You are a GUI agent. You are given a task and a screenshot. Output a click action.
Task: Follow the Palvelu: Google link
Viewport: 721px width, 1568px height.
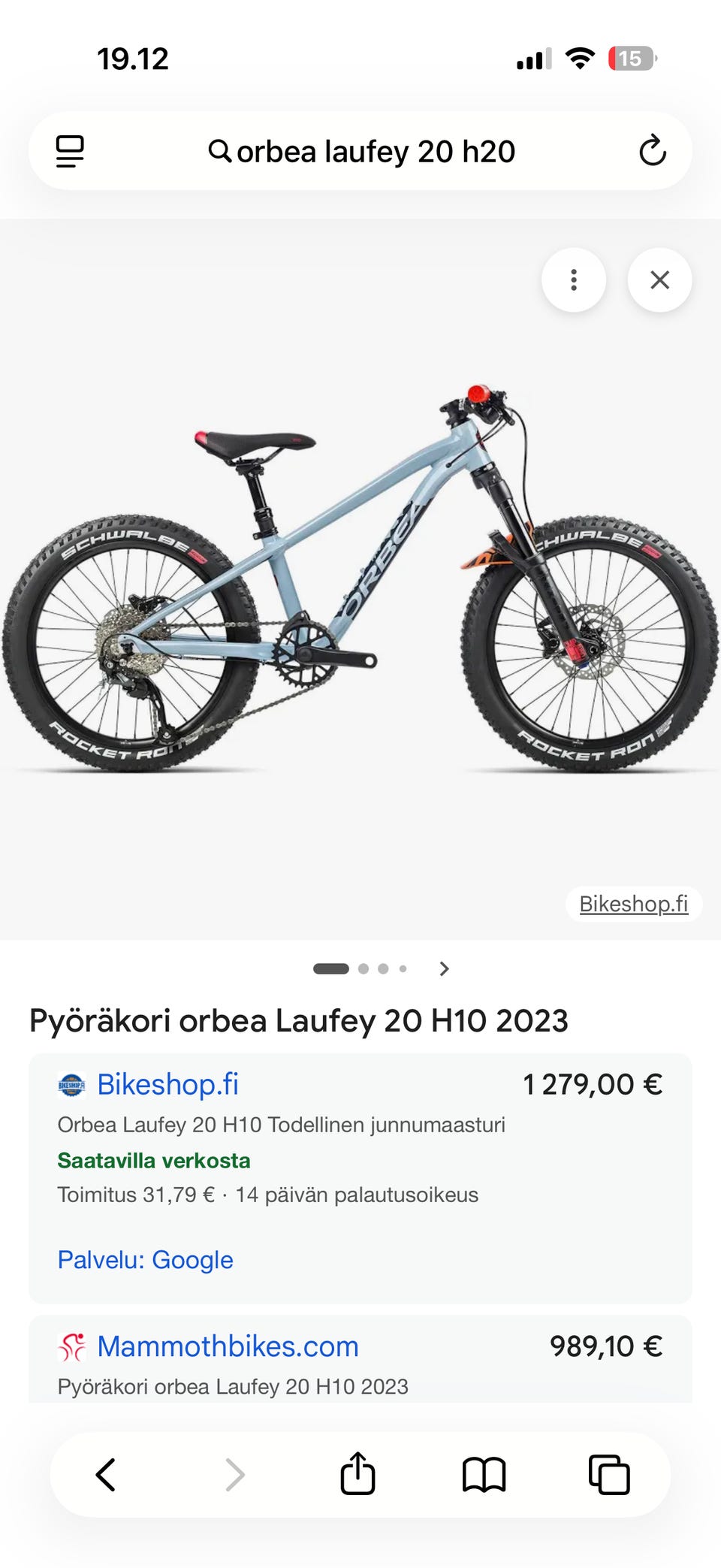tap(145, 1260)
